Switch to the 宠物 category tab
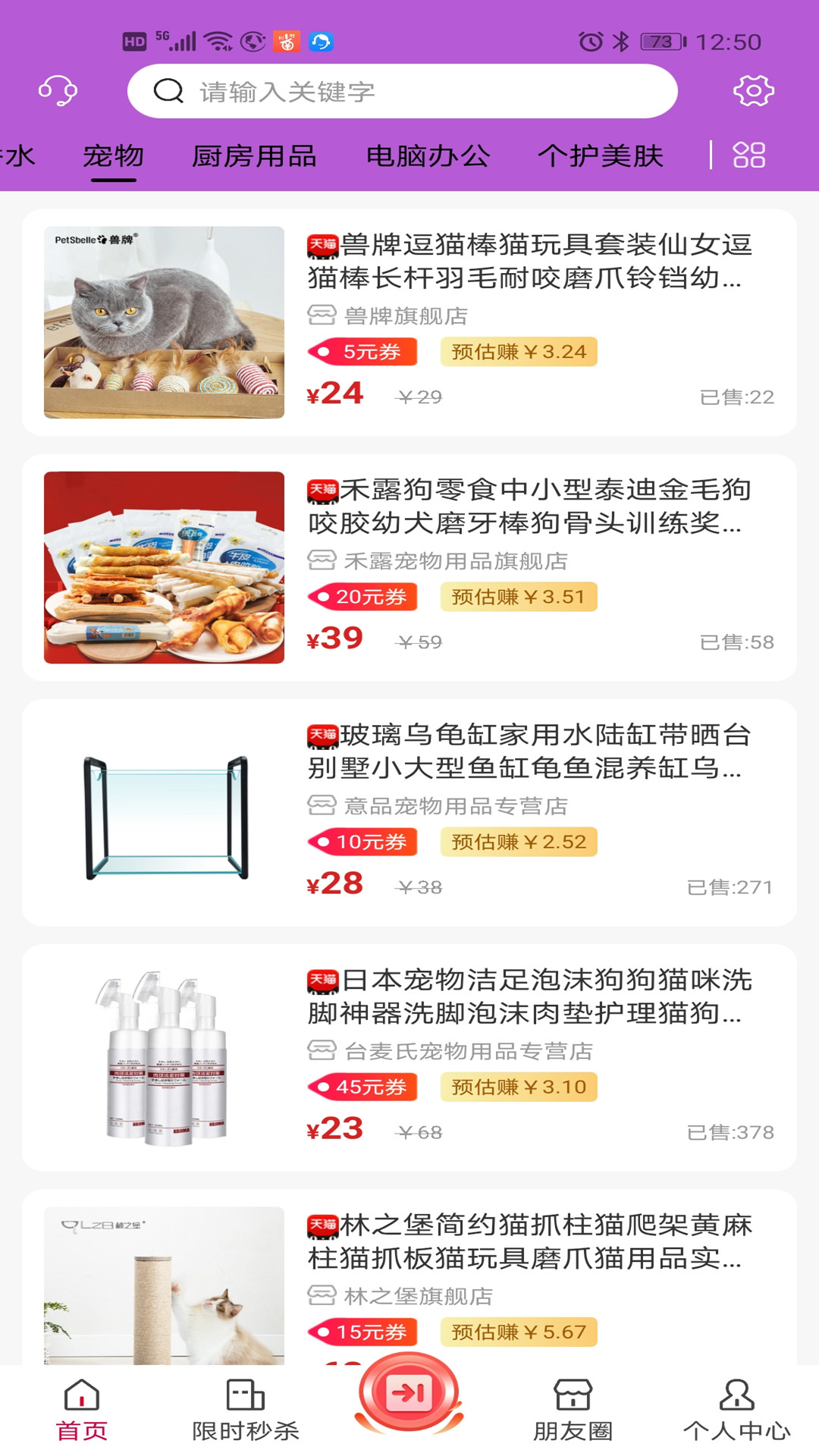This screenshot has width=819, height=1456. point(112,156)
